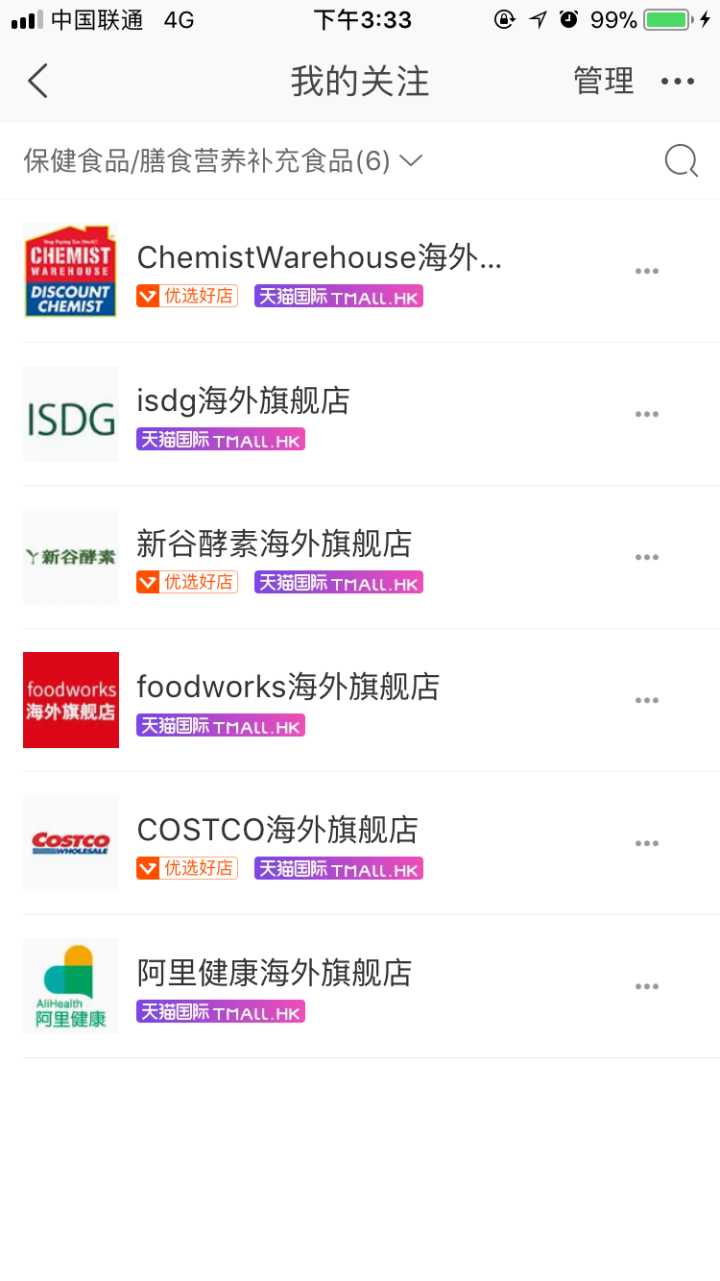720x1281 pixels.
Task: Open foodworks海外旗舰店 store
Action: coord(288,687)
